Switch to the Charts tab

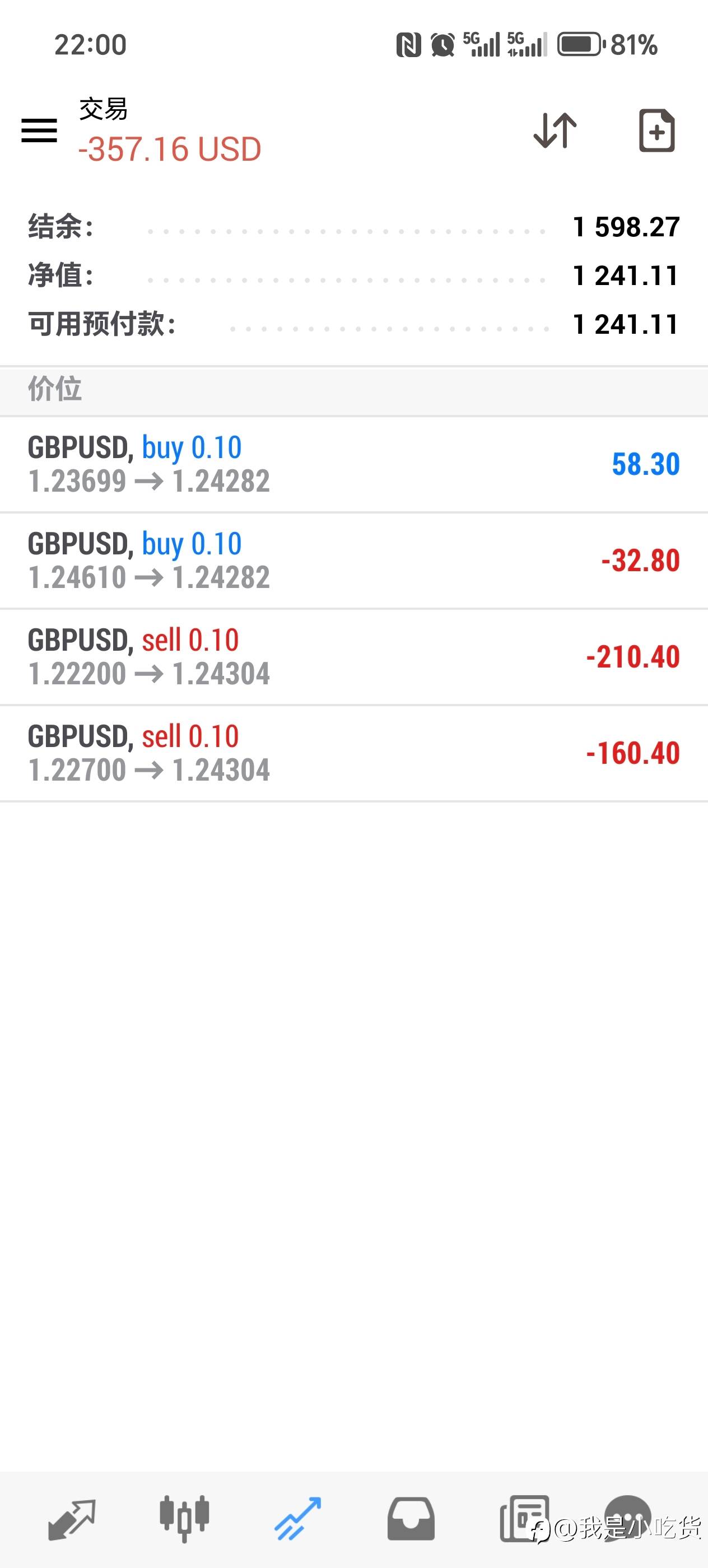pos(184,1519)
